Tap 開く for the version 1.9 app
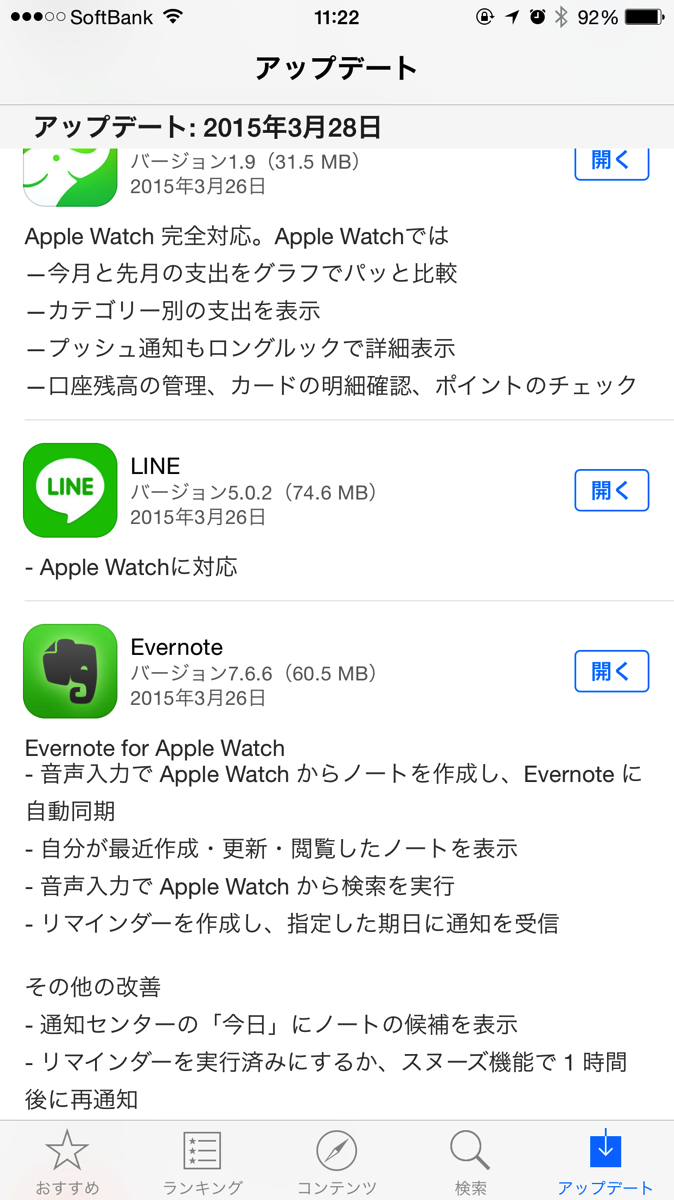This screenshot has height=1200, width=674. pos(611,163)
